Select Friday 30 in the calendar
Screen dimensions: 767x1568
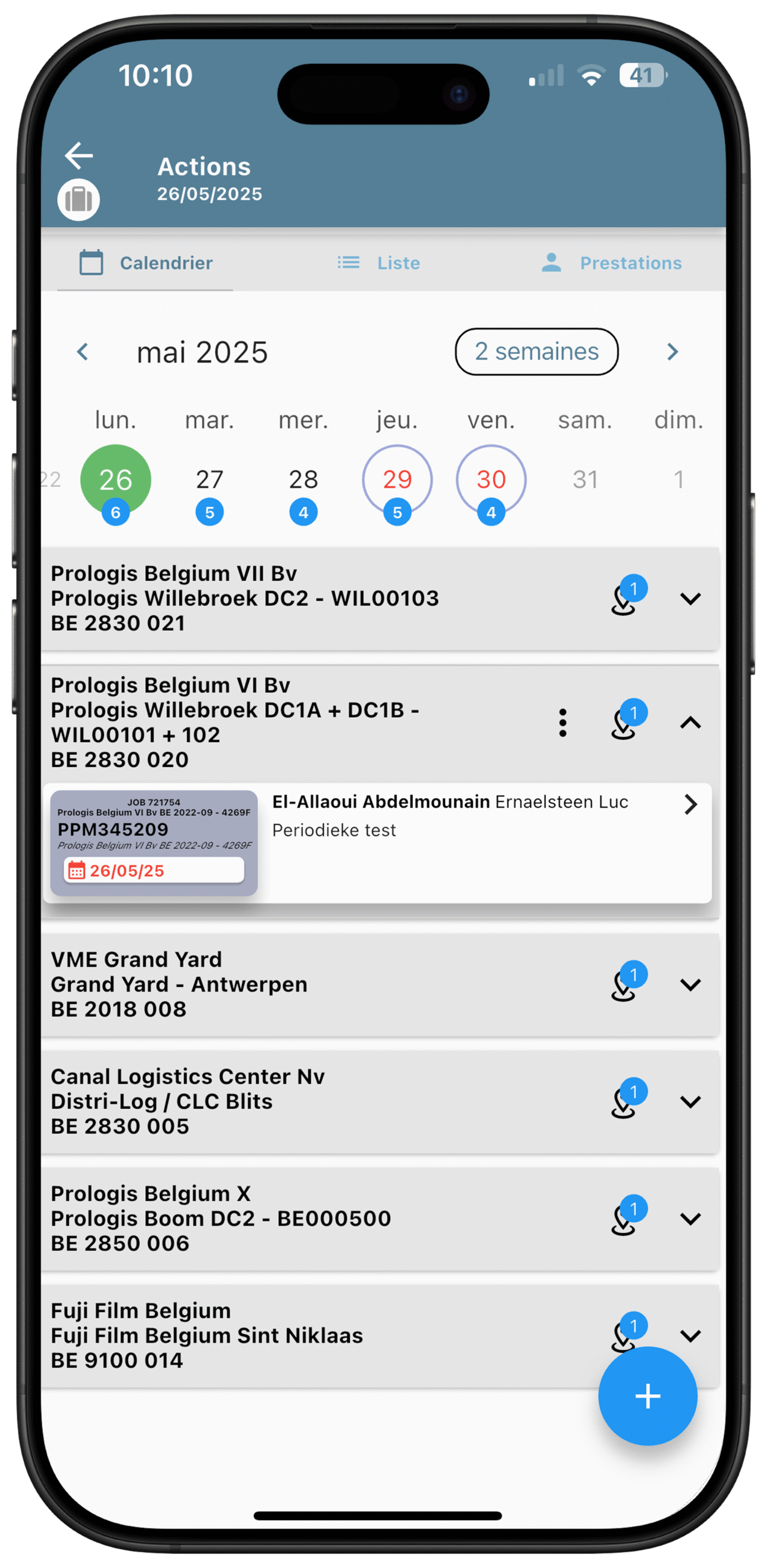tap(491, 481)
